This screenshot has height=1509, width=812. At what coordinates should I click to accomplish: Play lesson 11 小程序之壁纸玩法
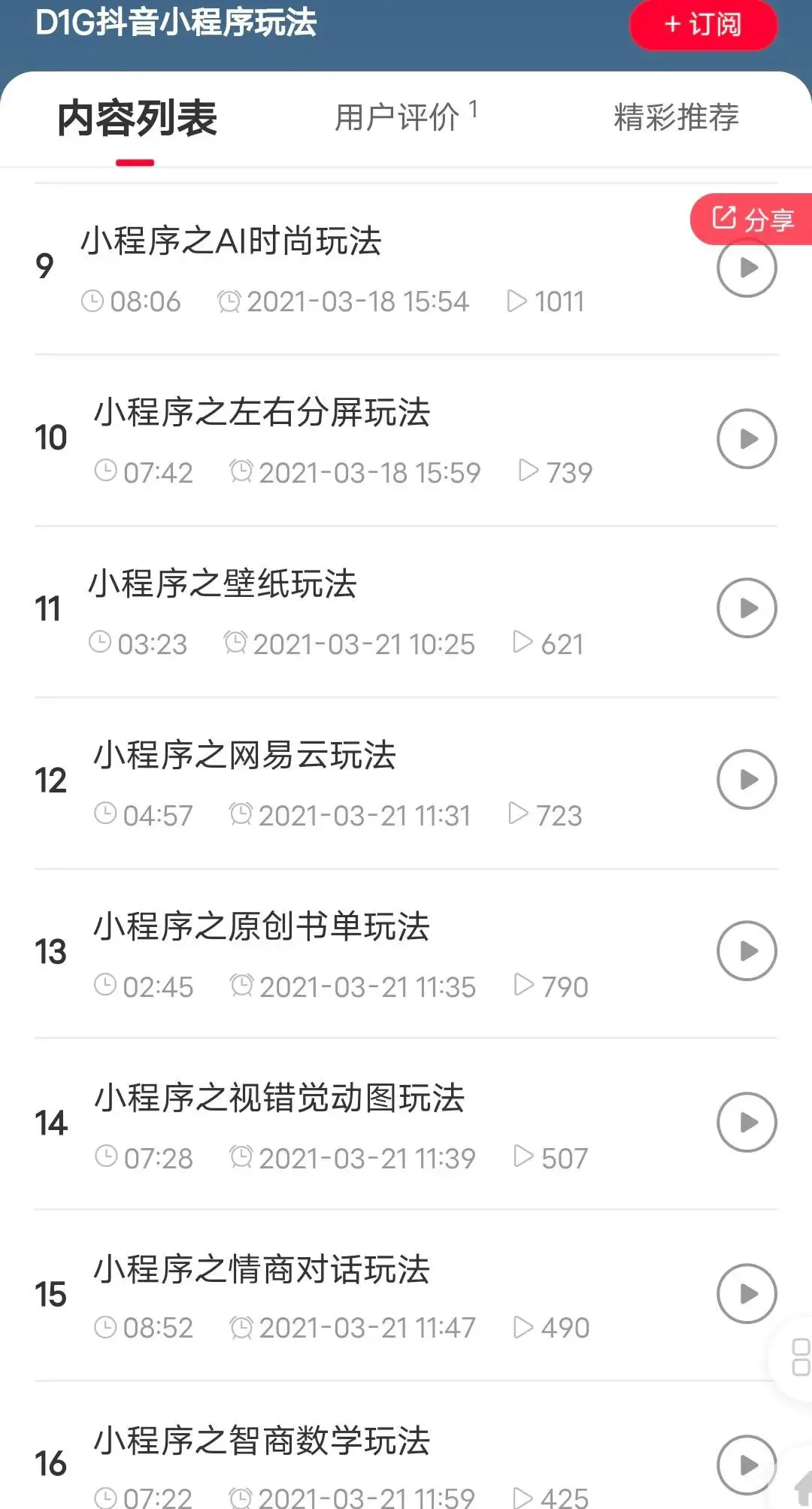(746, 608)
